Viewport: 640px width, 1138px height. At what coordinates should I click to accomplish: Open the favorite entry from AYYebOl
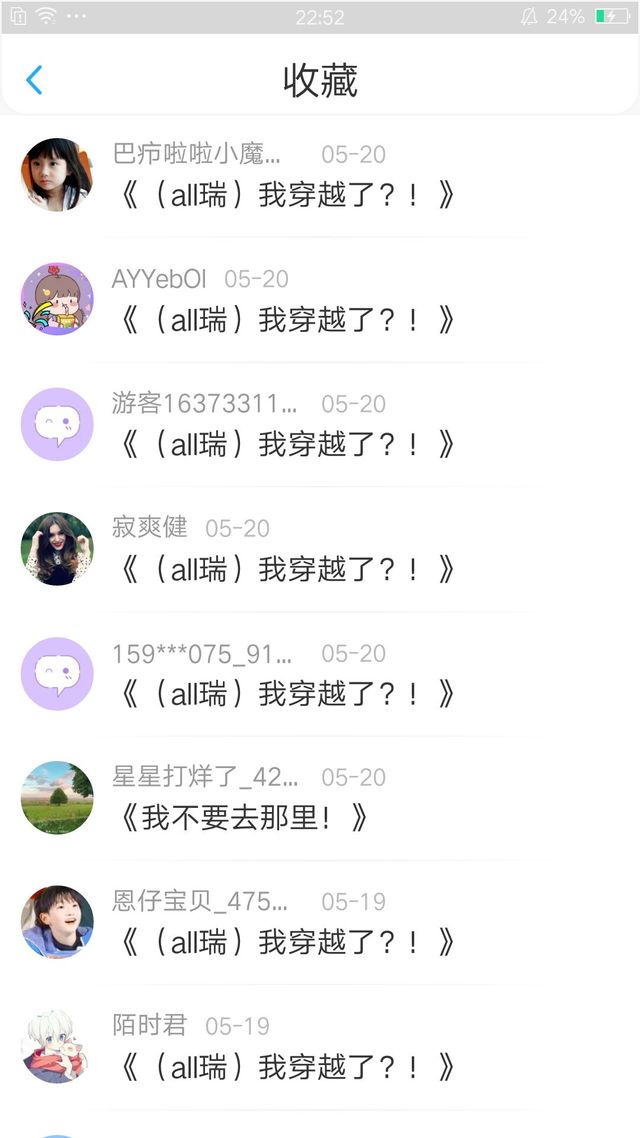click(288, 319)
